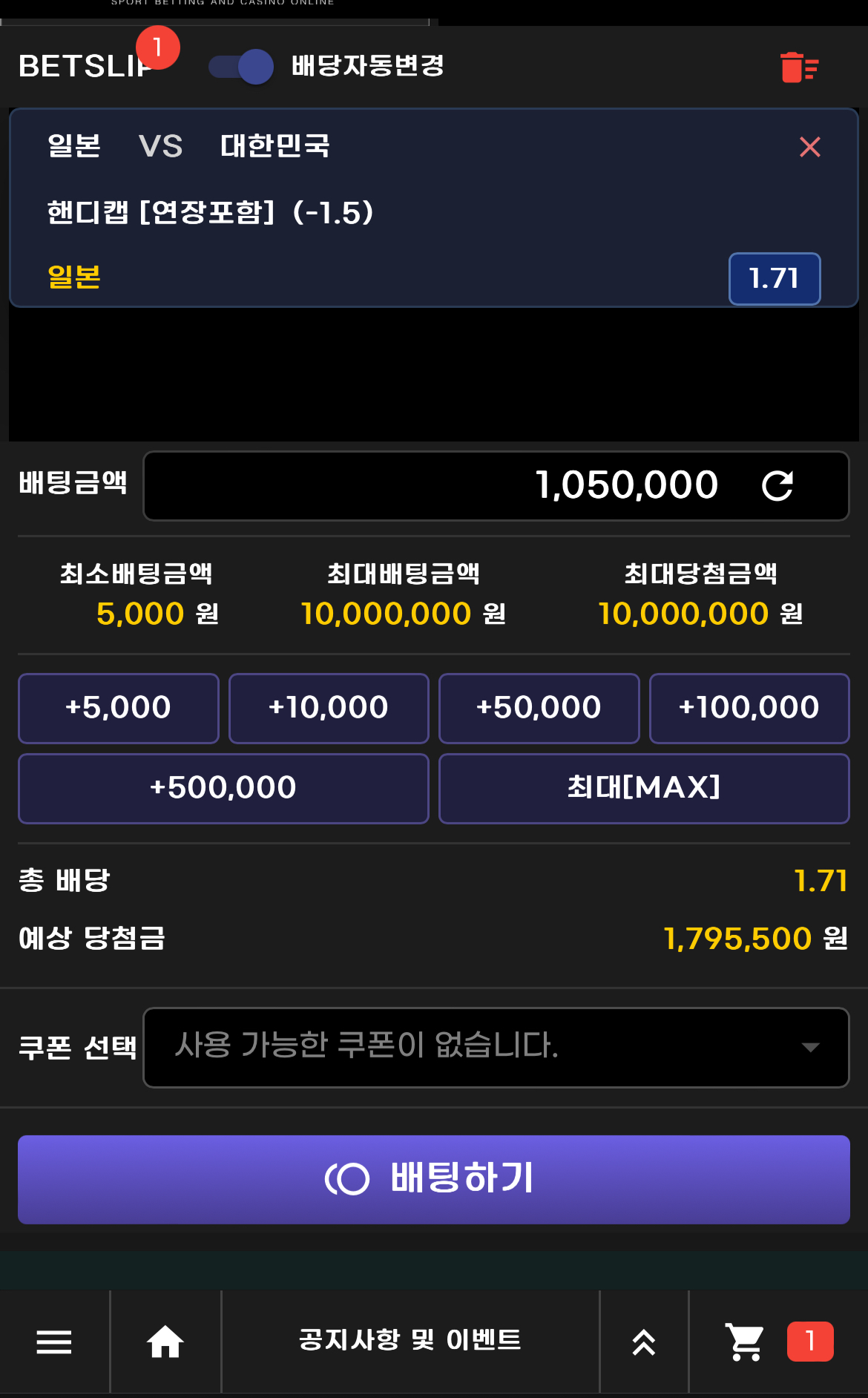
Task: Remove the 일본 VS 대한민국 bet
Action: click(x=809, y=147)
